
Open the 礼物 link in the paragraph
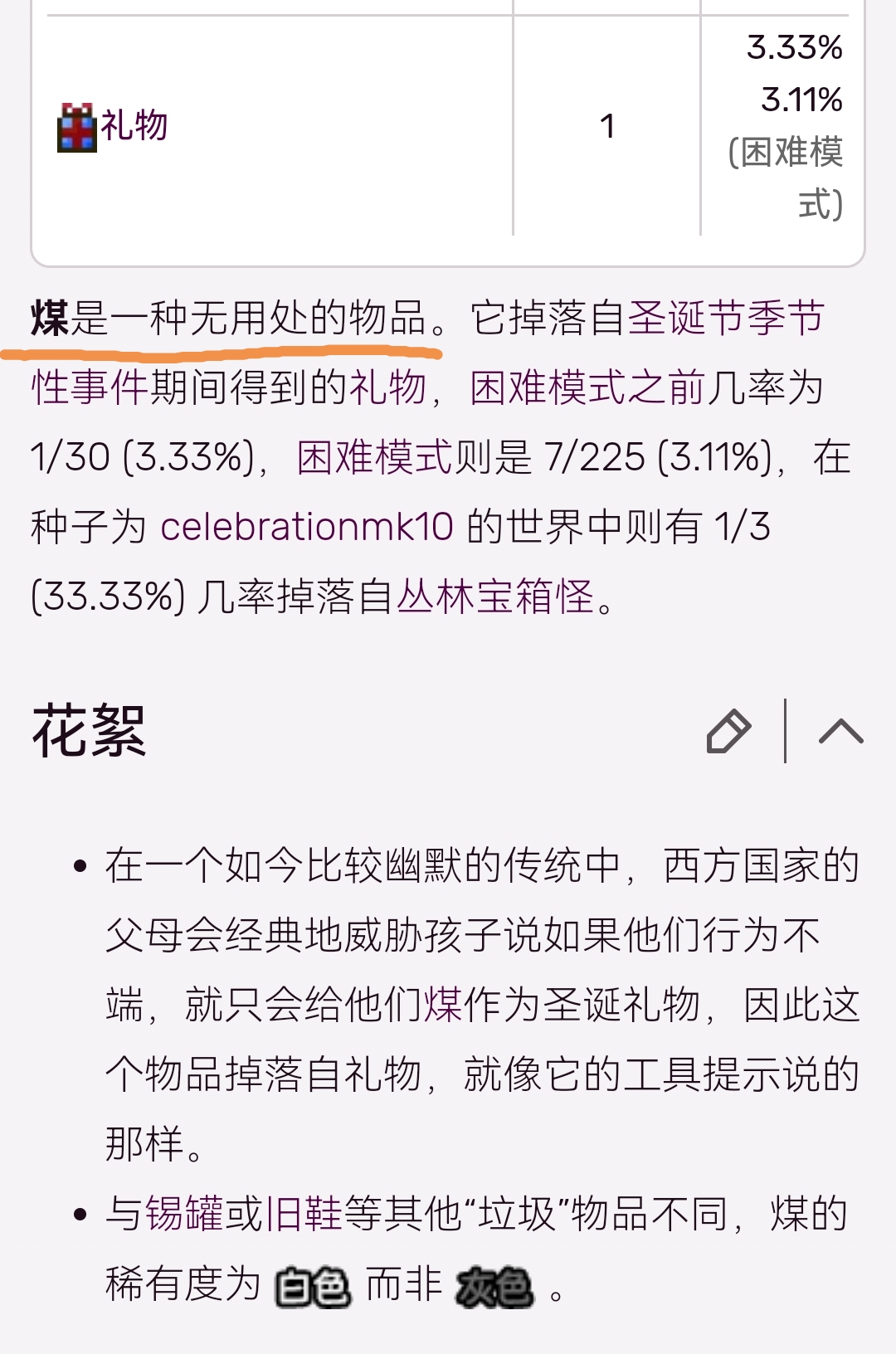[387, 387]
